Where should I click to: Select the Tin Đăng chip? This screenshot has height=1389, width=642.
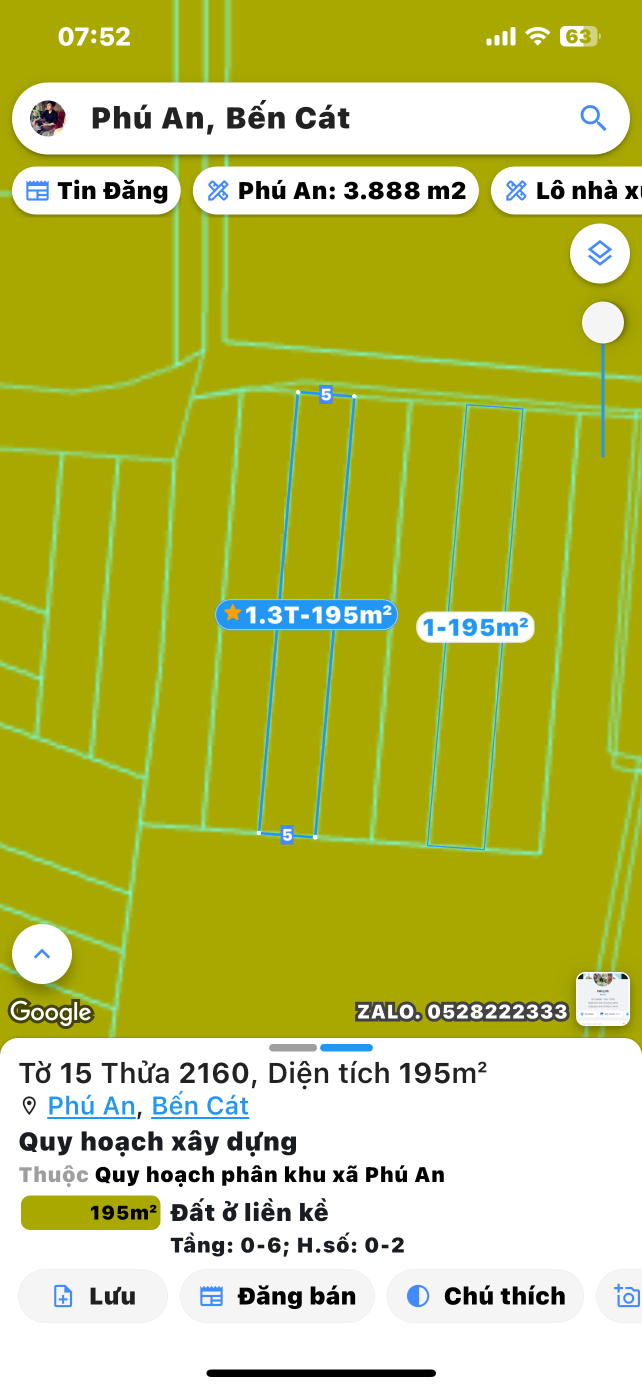tap(96, 191)
